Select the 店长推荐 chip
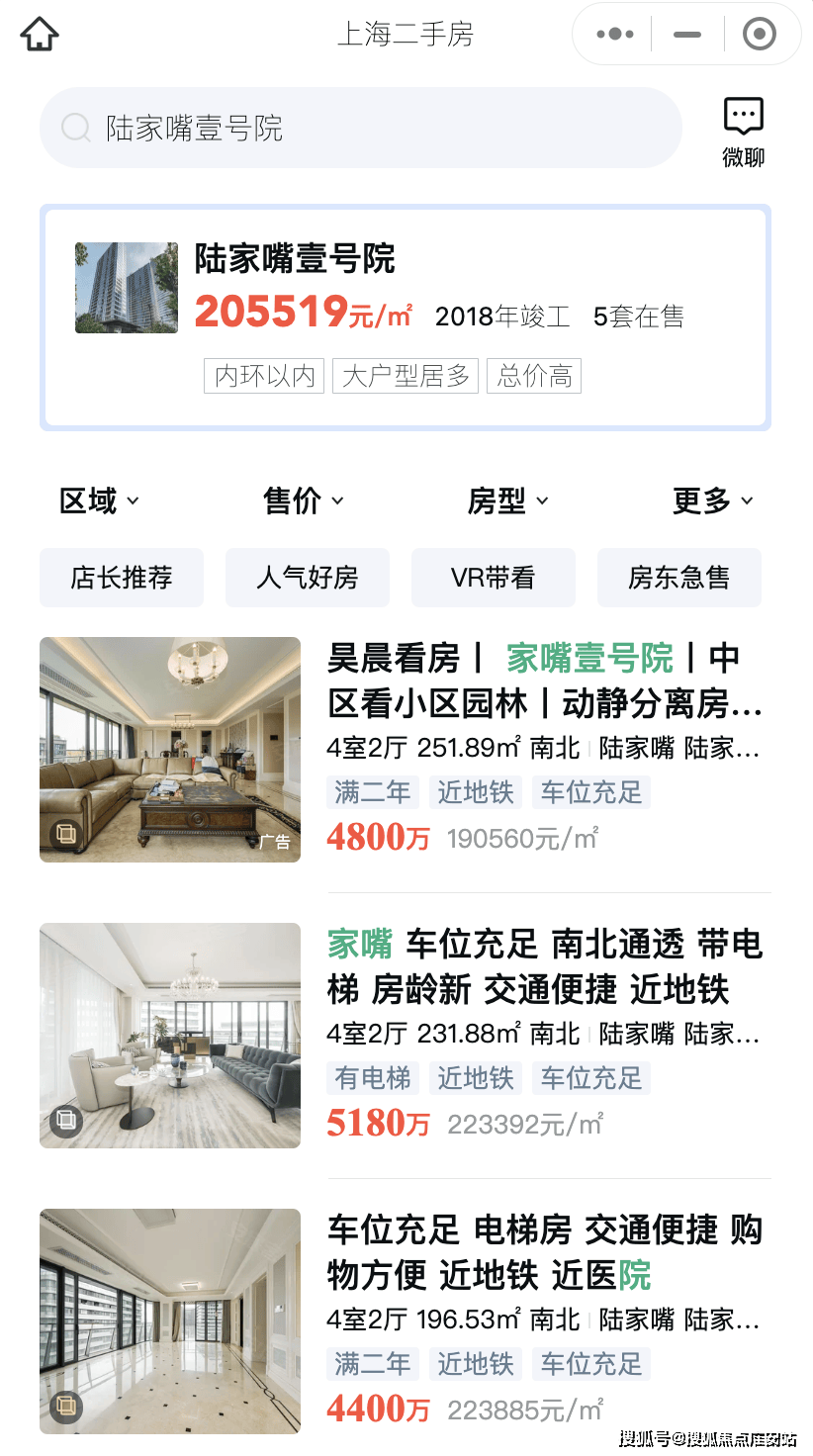 click(x=122, y=578)
